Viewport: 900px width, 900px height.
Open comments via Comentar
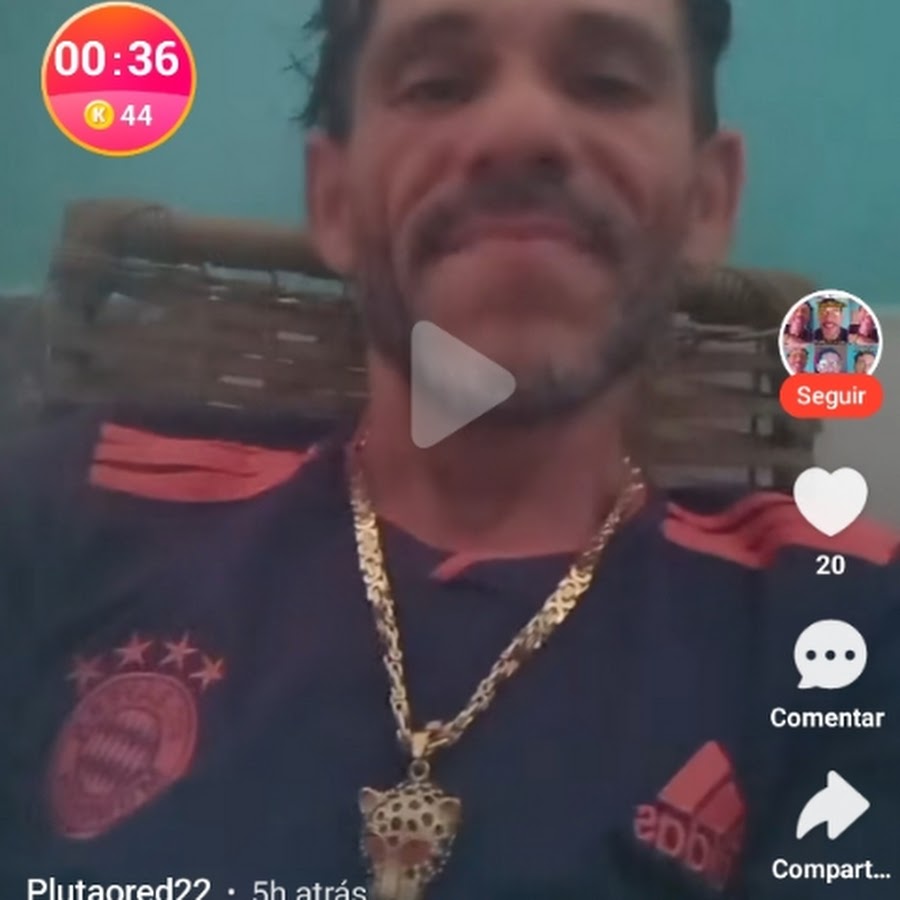coord(829,656)
